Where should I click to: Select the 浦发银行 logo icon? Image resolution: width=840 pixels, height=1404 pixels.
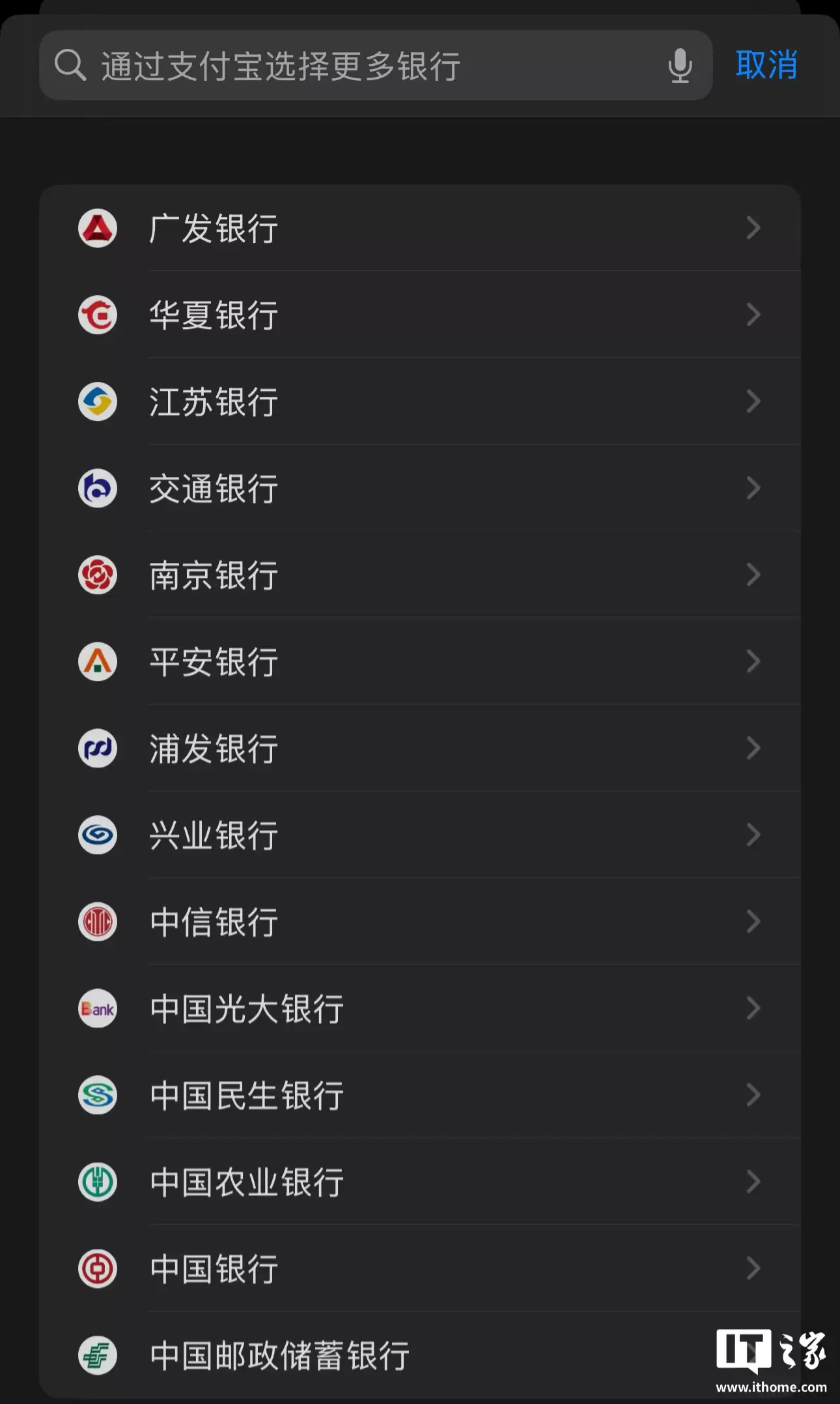click(x=97, y=748)
